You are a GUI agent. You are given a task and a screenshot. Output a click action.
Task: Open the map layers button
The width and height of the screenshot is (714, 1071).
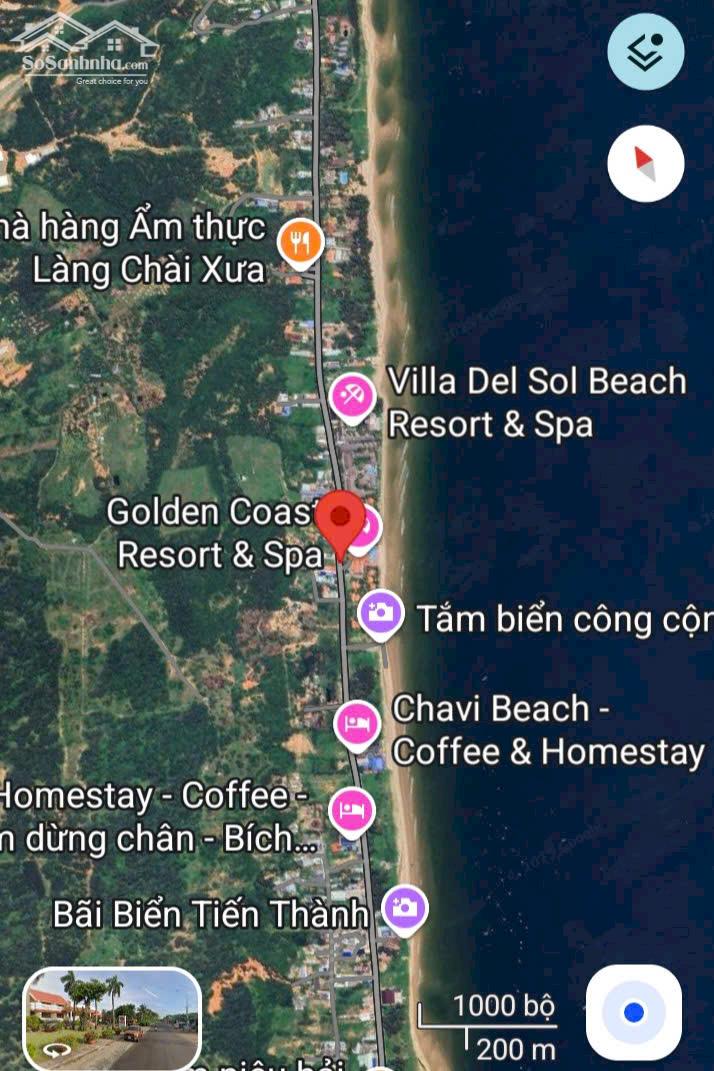click(x=646, y=53)
